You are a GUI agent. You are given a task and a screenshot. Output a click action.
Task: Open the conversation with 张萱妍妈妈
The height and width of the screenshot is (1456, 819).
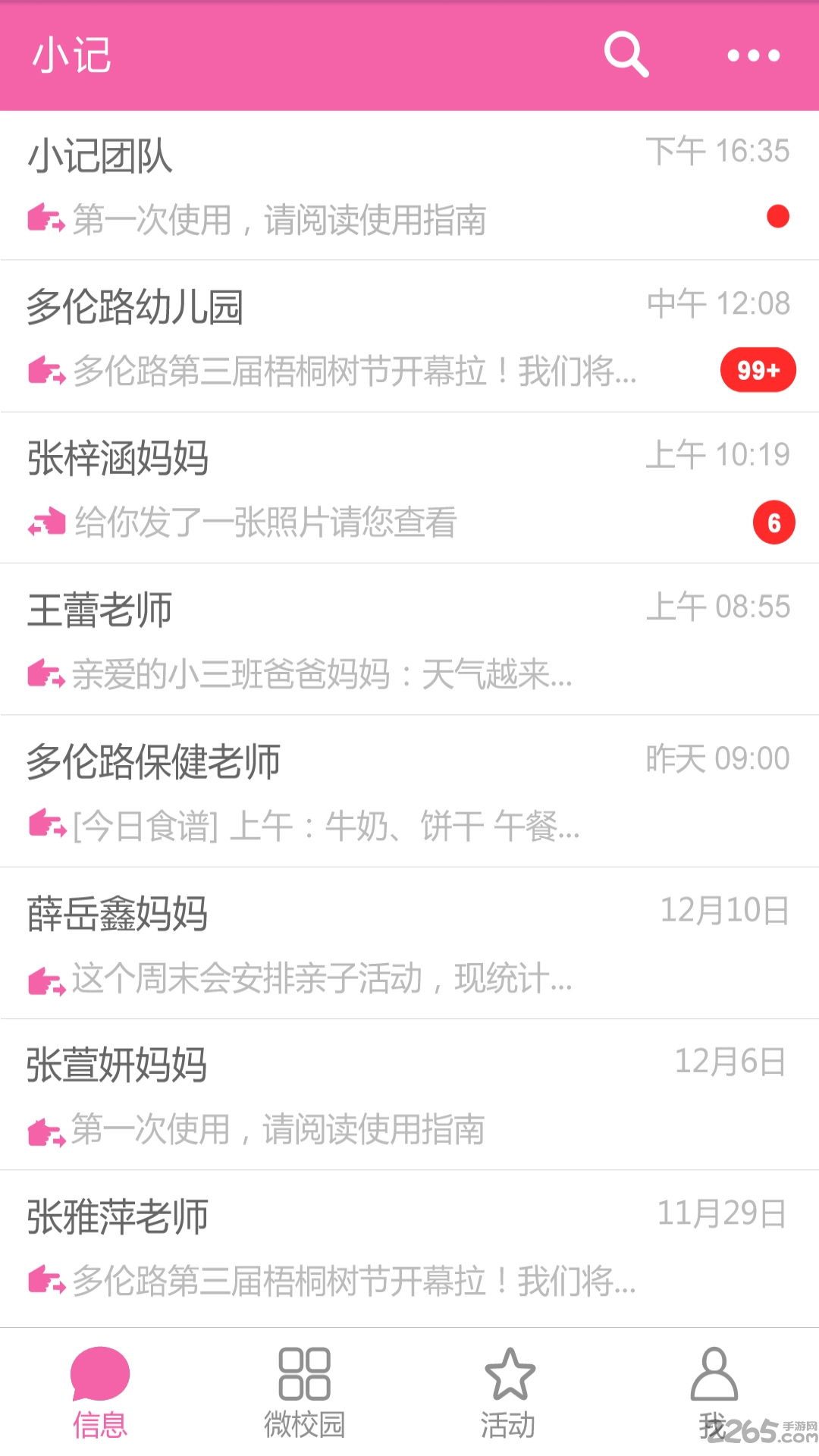tap(409, 1095)
